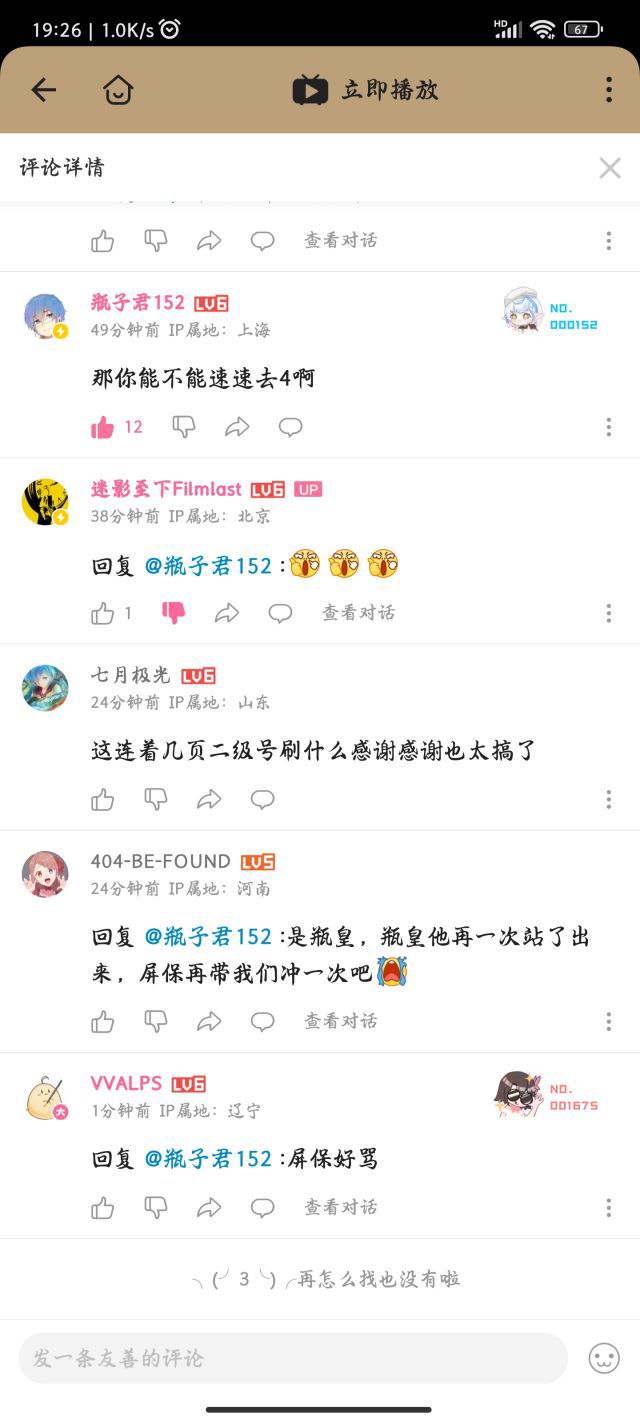Dislike 七月极光's comment
Screen dimensions: 640x1422
pyautogui.click(x=156, y=799)
